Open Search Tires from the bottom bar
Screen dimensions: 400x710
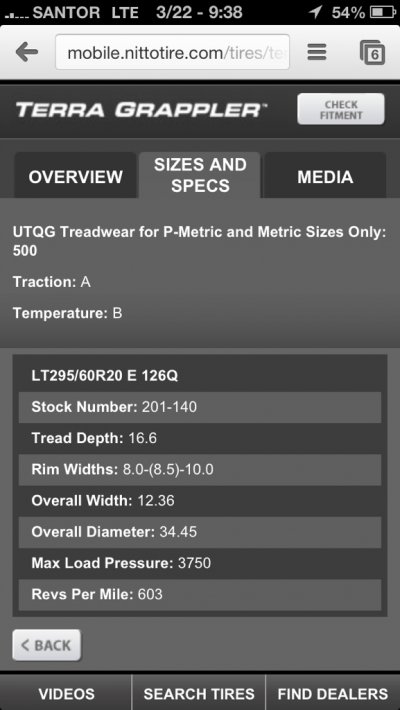[x=199, y=693]
